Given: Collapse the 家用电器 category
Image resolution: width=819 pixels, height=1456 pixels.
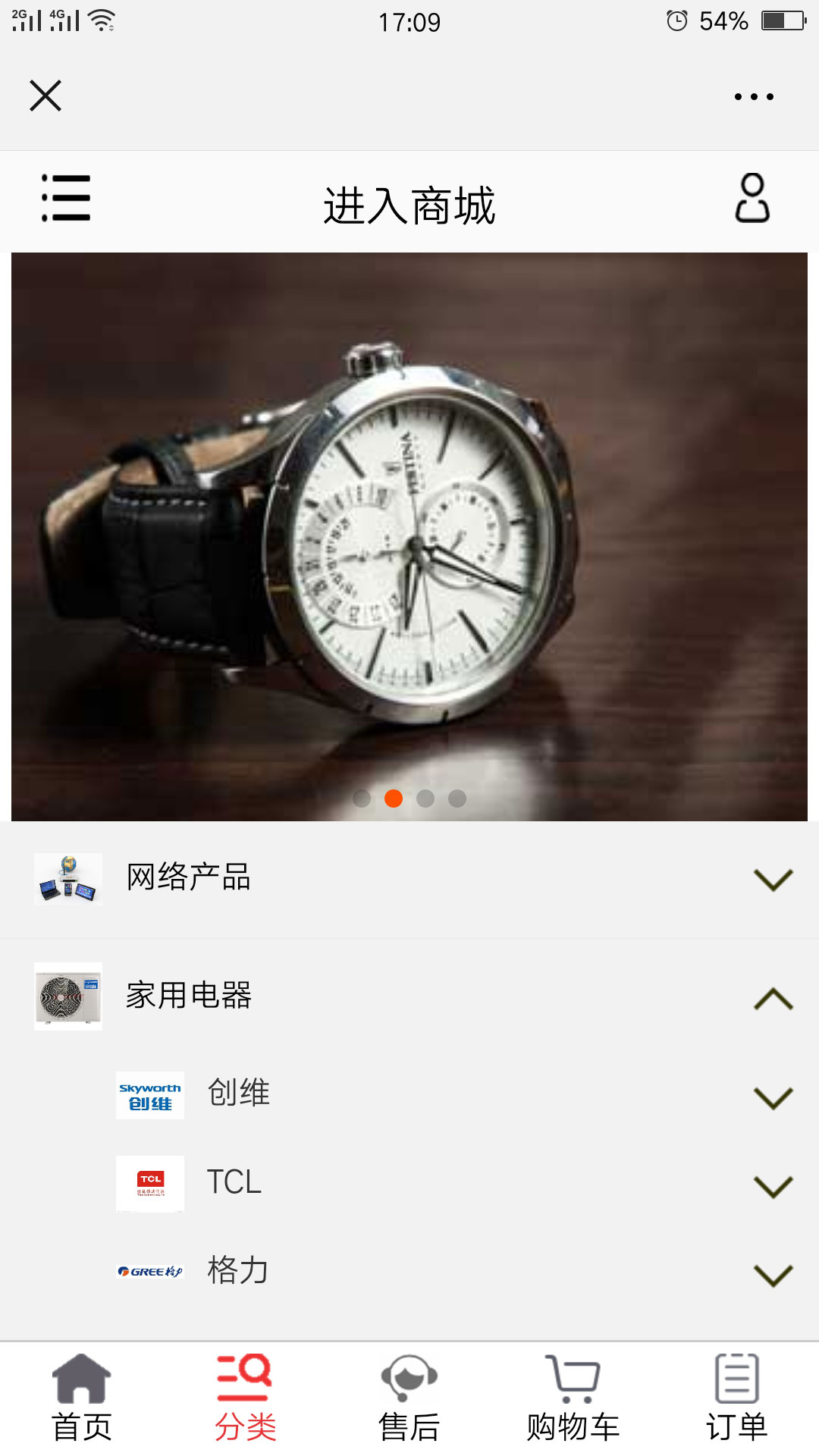Looking at the screenshot, I should (x=773, y=998).
